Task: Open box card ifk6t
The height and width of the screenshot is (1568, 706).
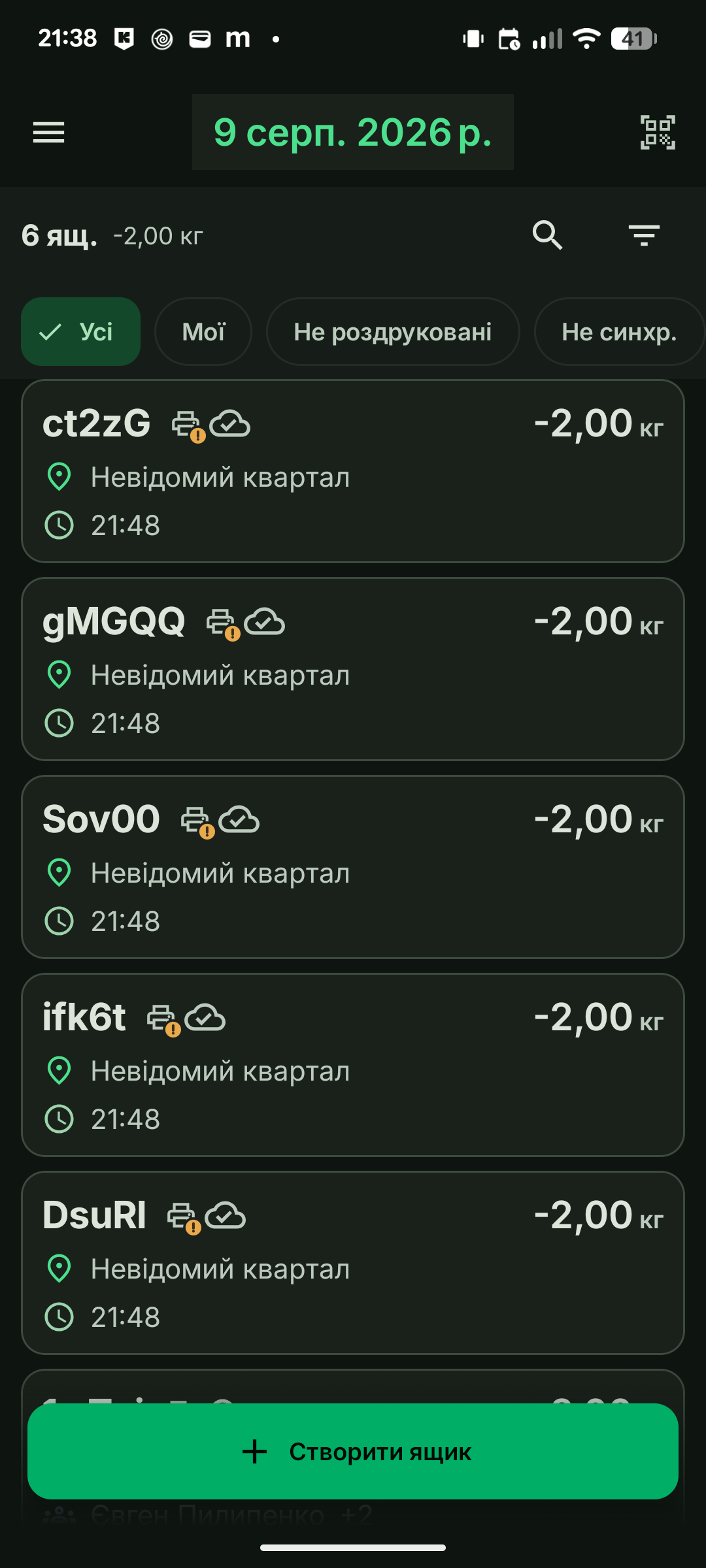Action: pos(353,1065)
